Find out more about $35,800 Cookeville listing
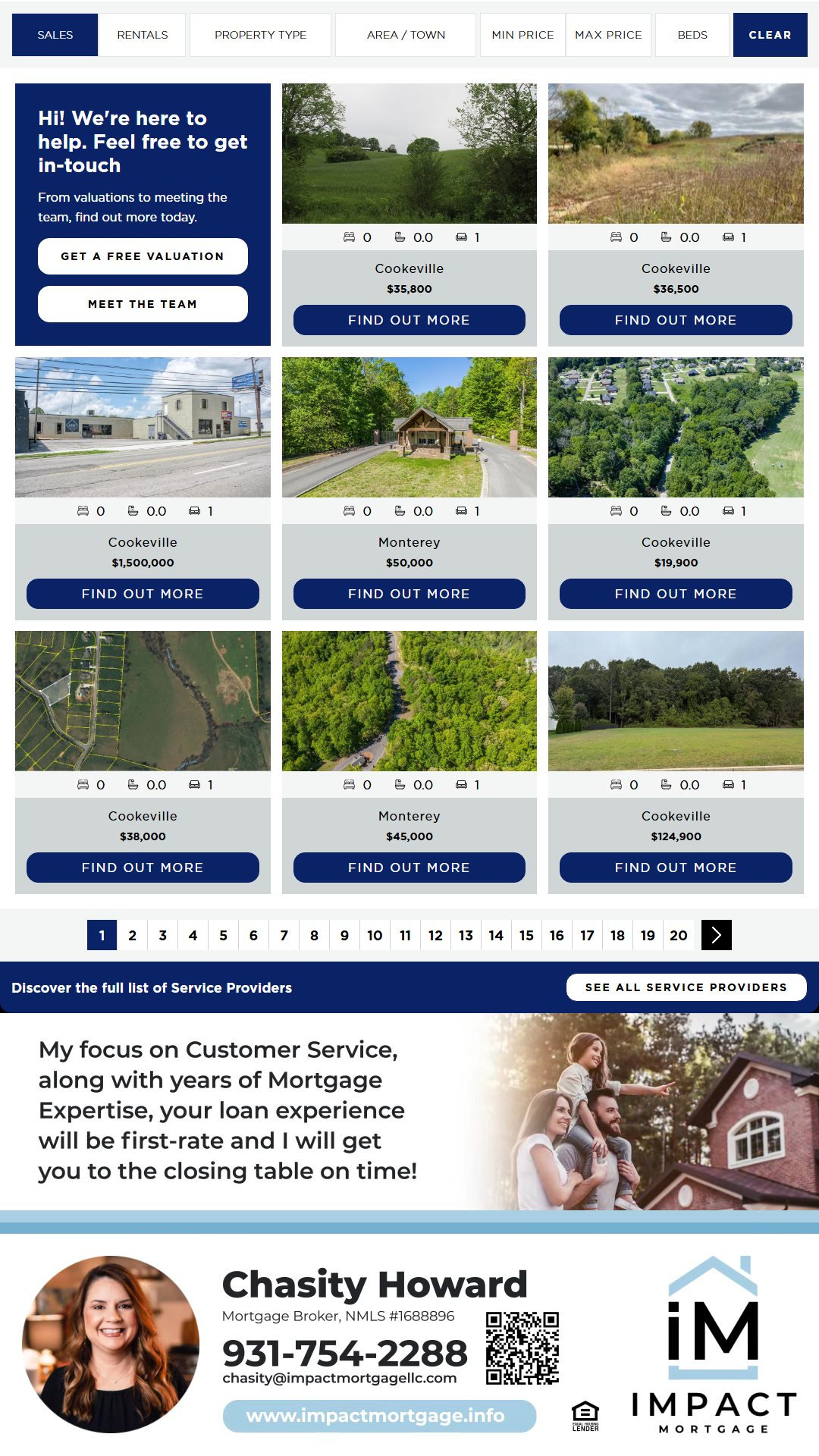Viewport: 819px width, 1456px height. click(409, 320)
